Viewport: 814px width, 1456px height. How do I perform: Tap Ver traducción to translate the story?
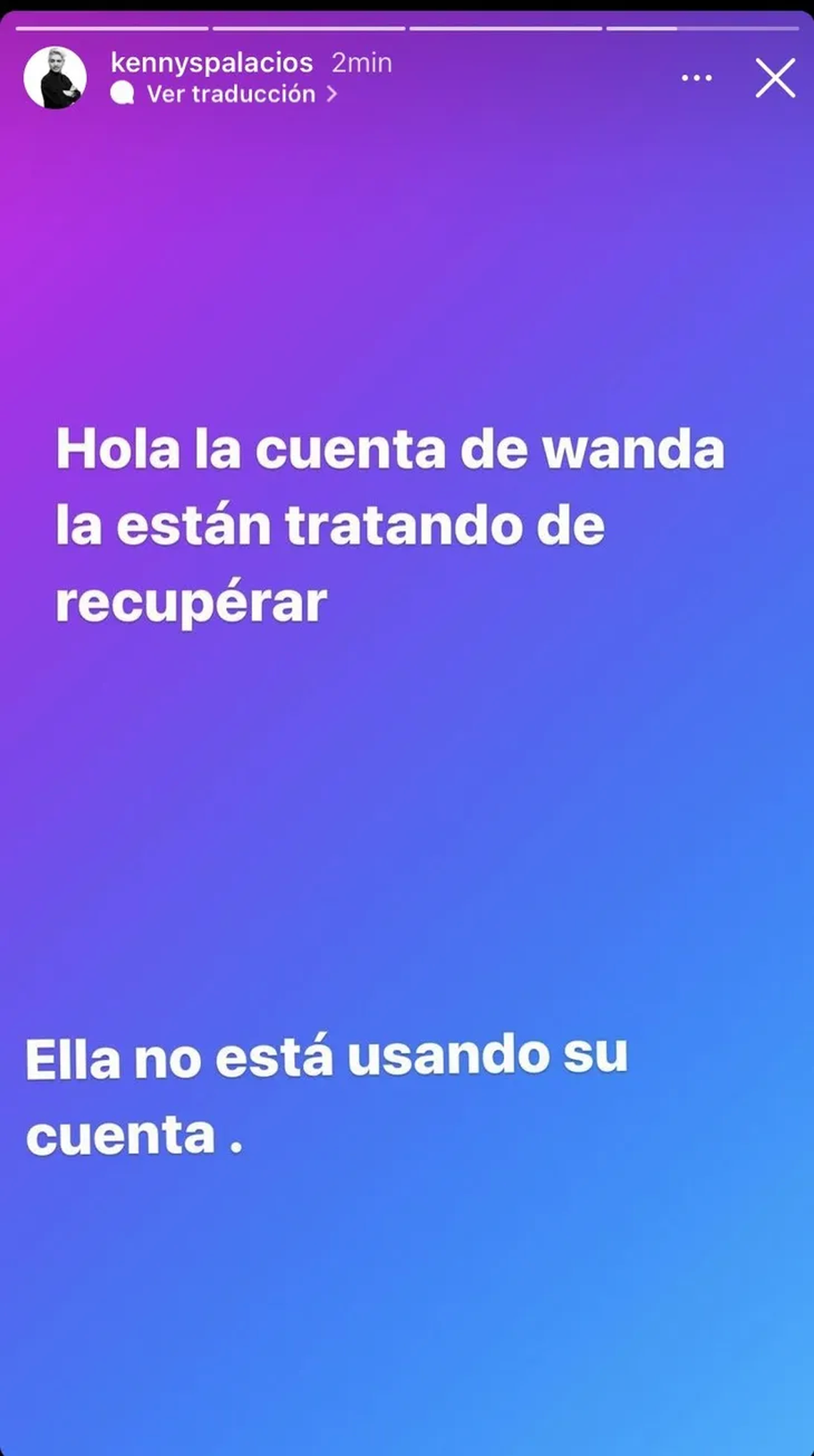tap(231, 94)
